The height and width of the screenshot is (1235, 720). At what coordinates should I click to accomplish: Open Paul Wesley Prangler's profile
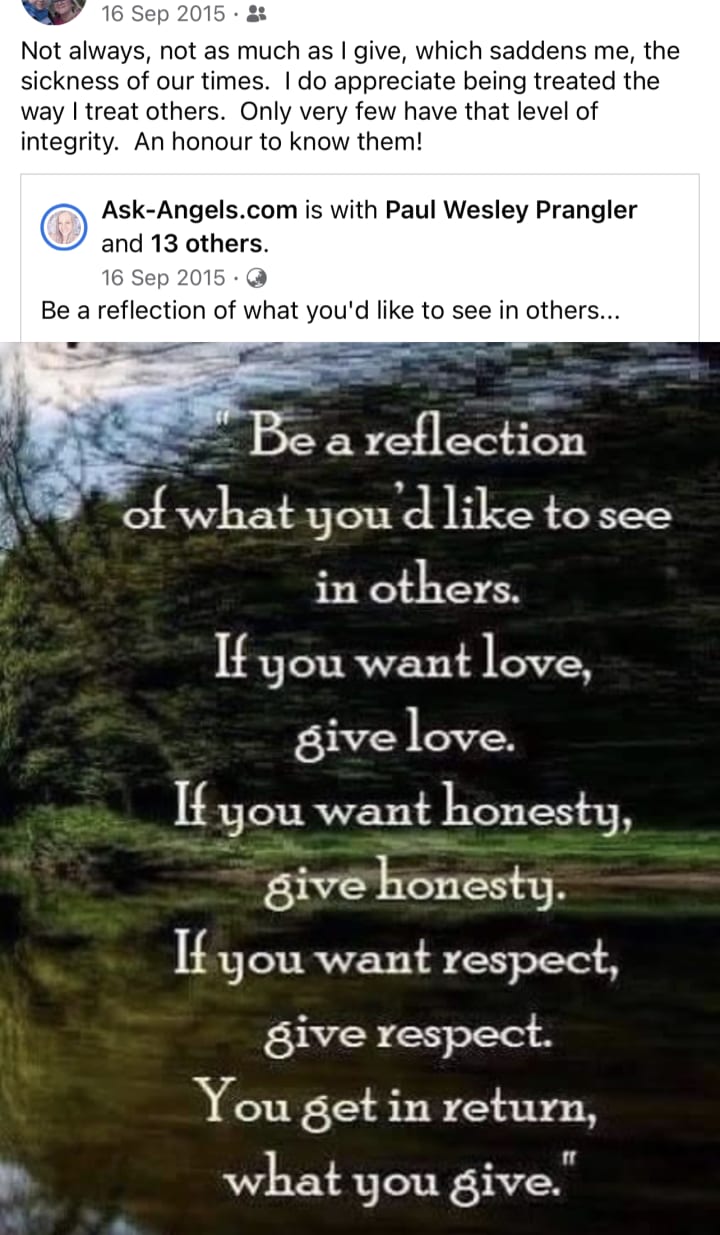[x=511, y=210]
